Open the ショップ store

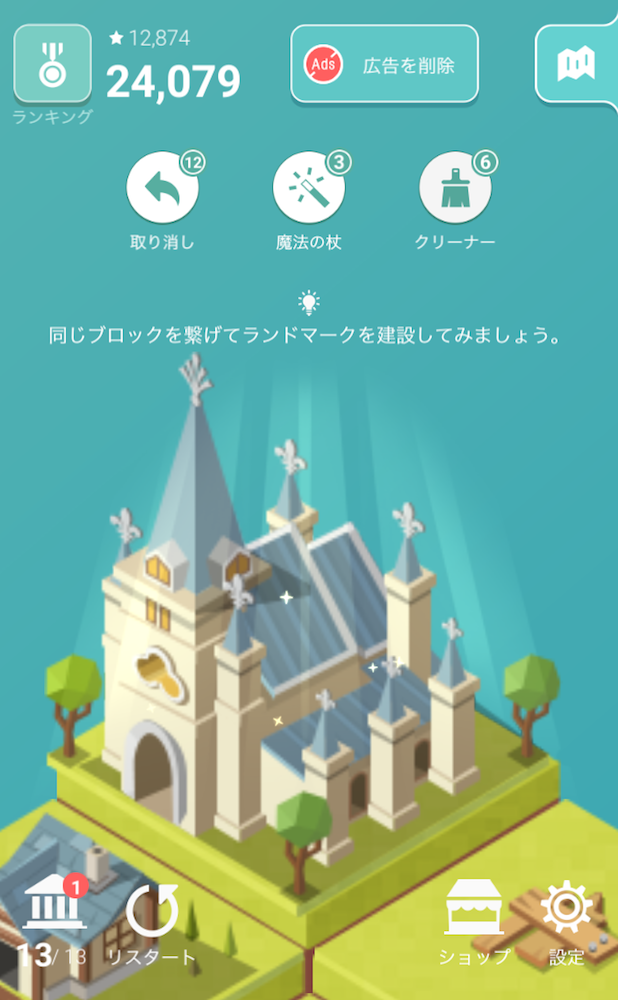coord(474,922)
